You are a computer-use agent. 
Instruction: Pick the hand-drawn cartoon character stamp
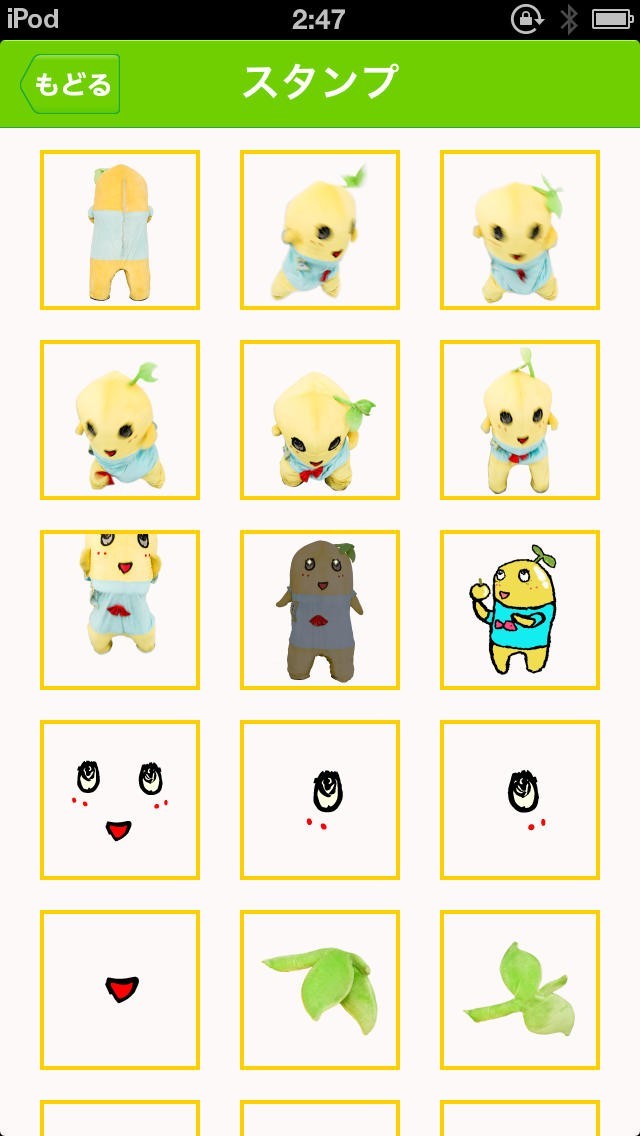(520, 610)
